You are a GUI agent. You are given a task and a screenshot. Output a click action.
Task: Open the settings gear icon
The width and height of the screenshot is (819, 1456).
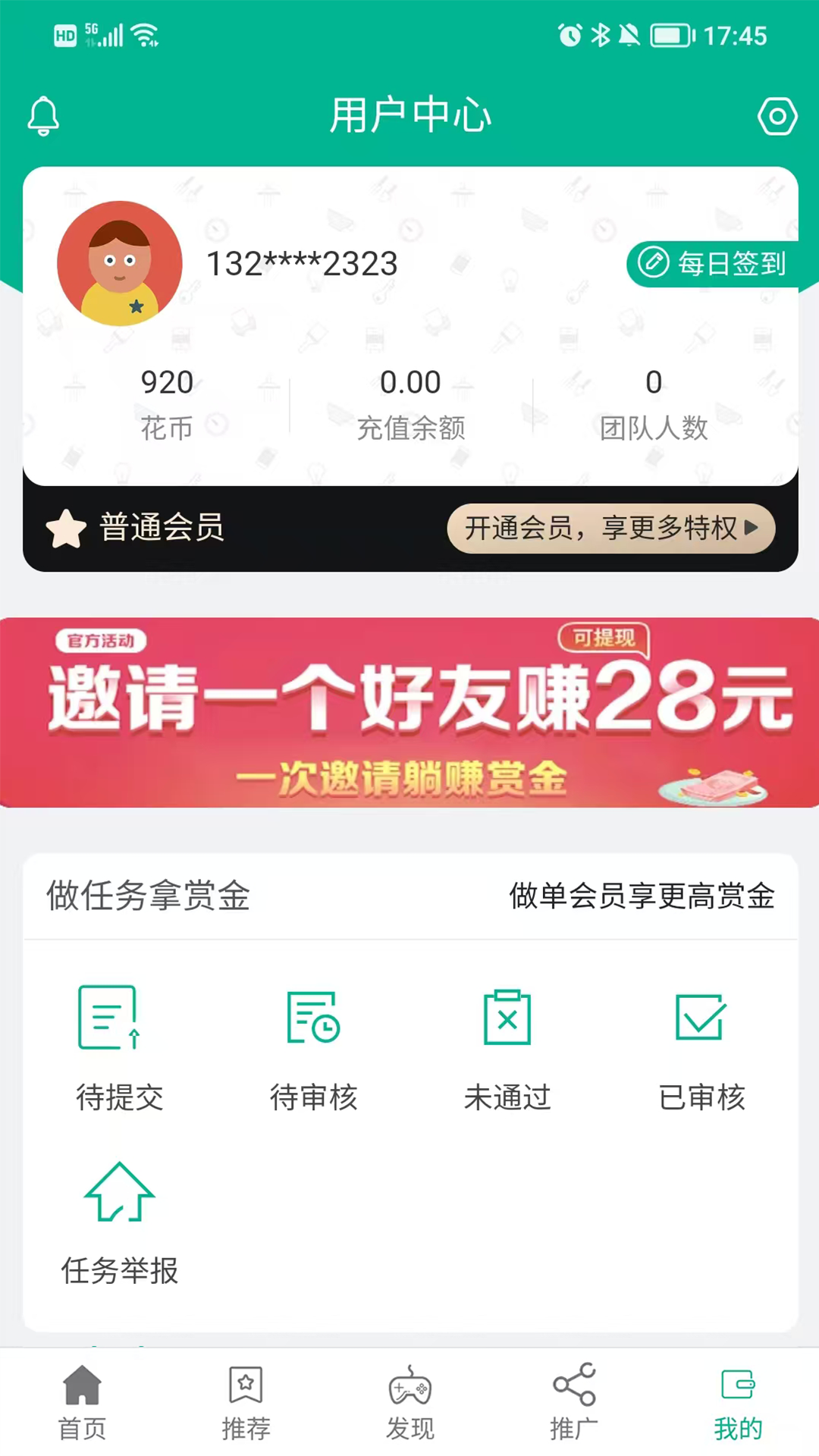point(778,116)
